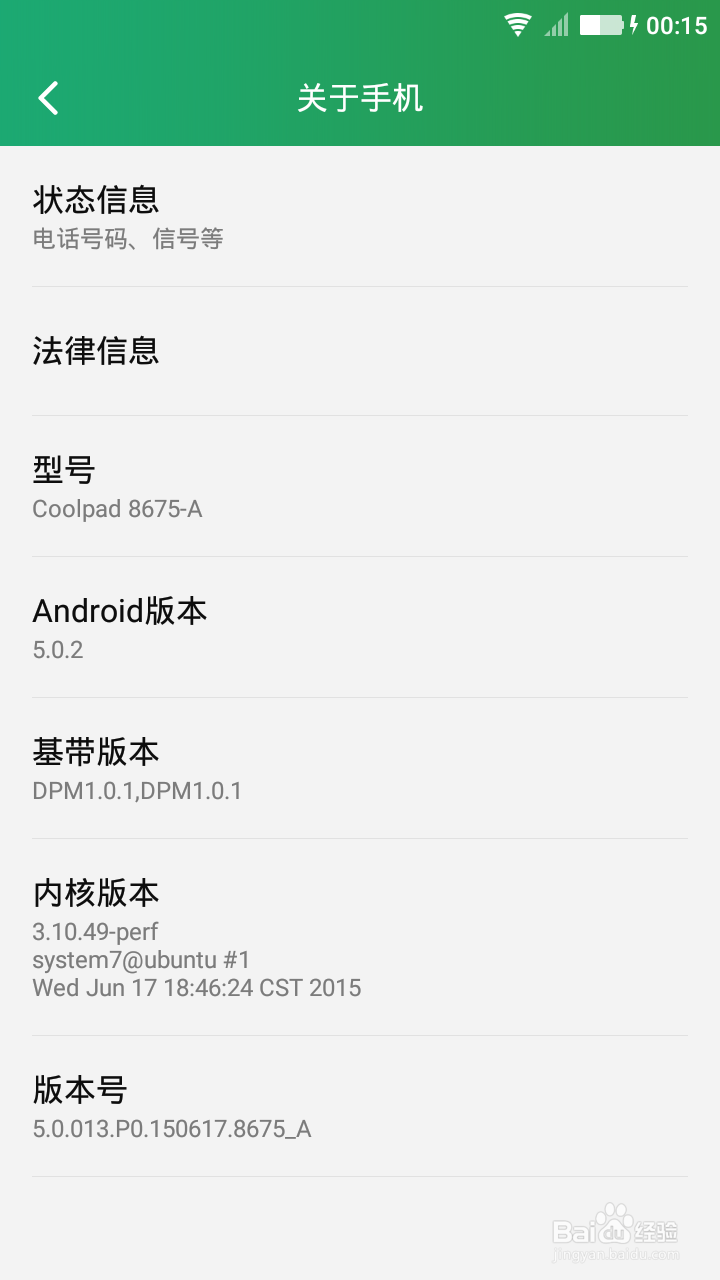Click the back arrow icon
Screen dimensions: 720x1280
[46, 98]
